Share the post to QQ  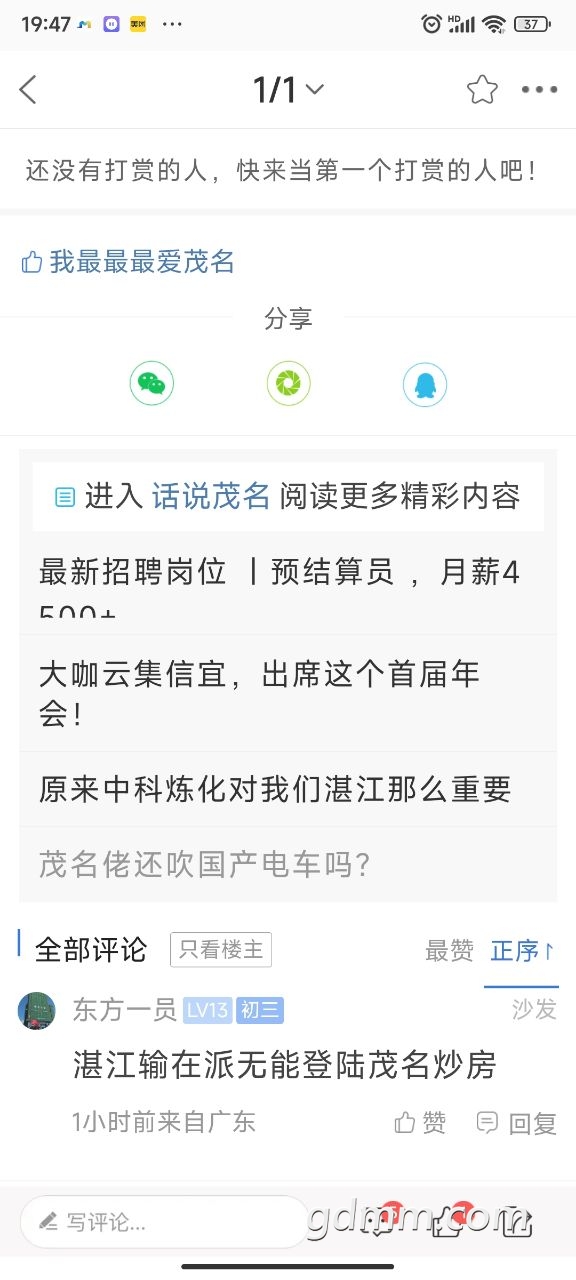425,383
